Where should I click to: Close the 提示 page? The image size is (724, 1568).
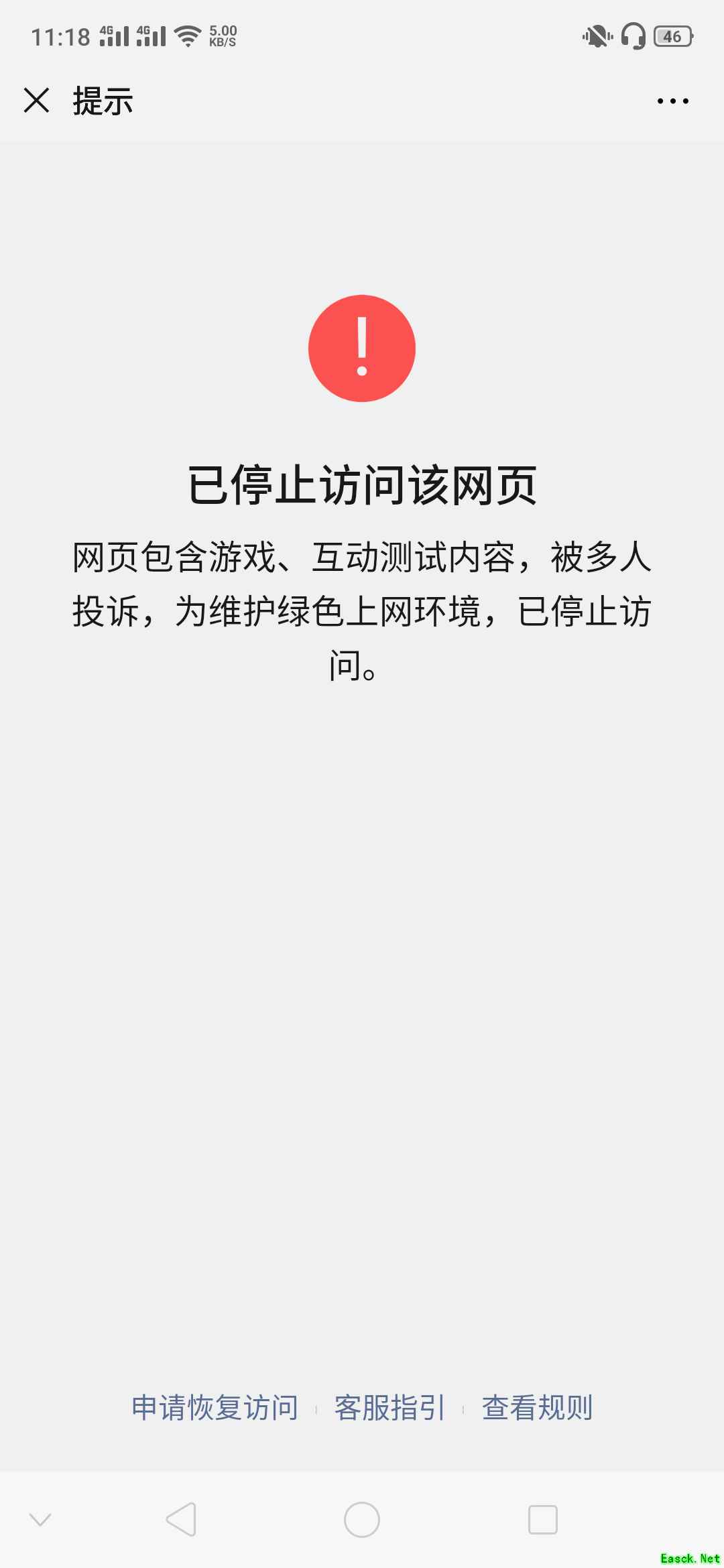(36, 101)
